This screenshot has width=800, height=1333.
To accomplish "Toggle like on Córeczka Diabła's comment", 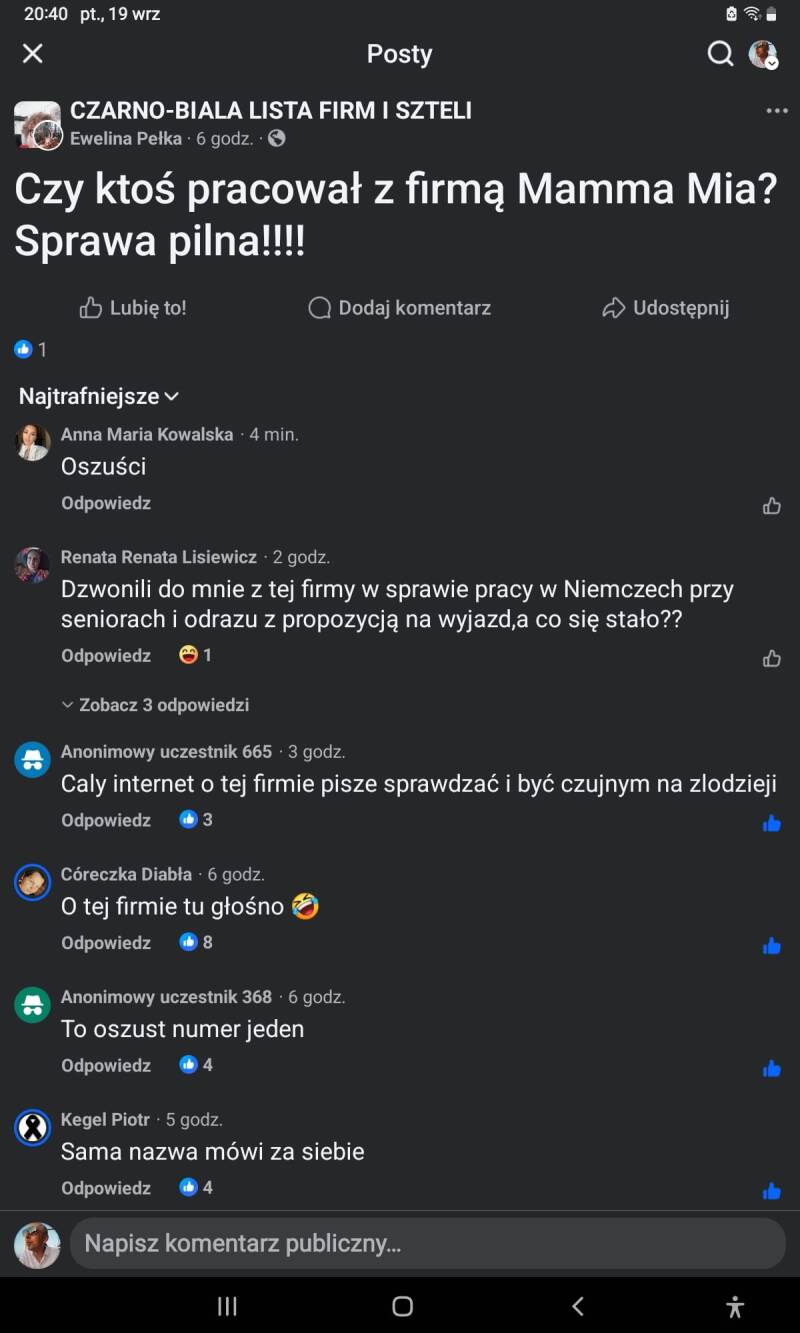I will (771, 946).
